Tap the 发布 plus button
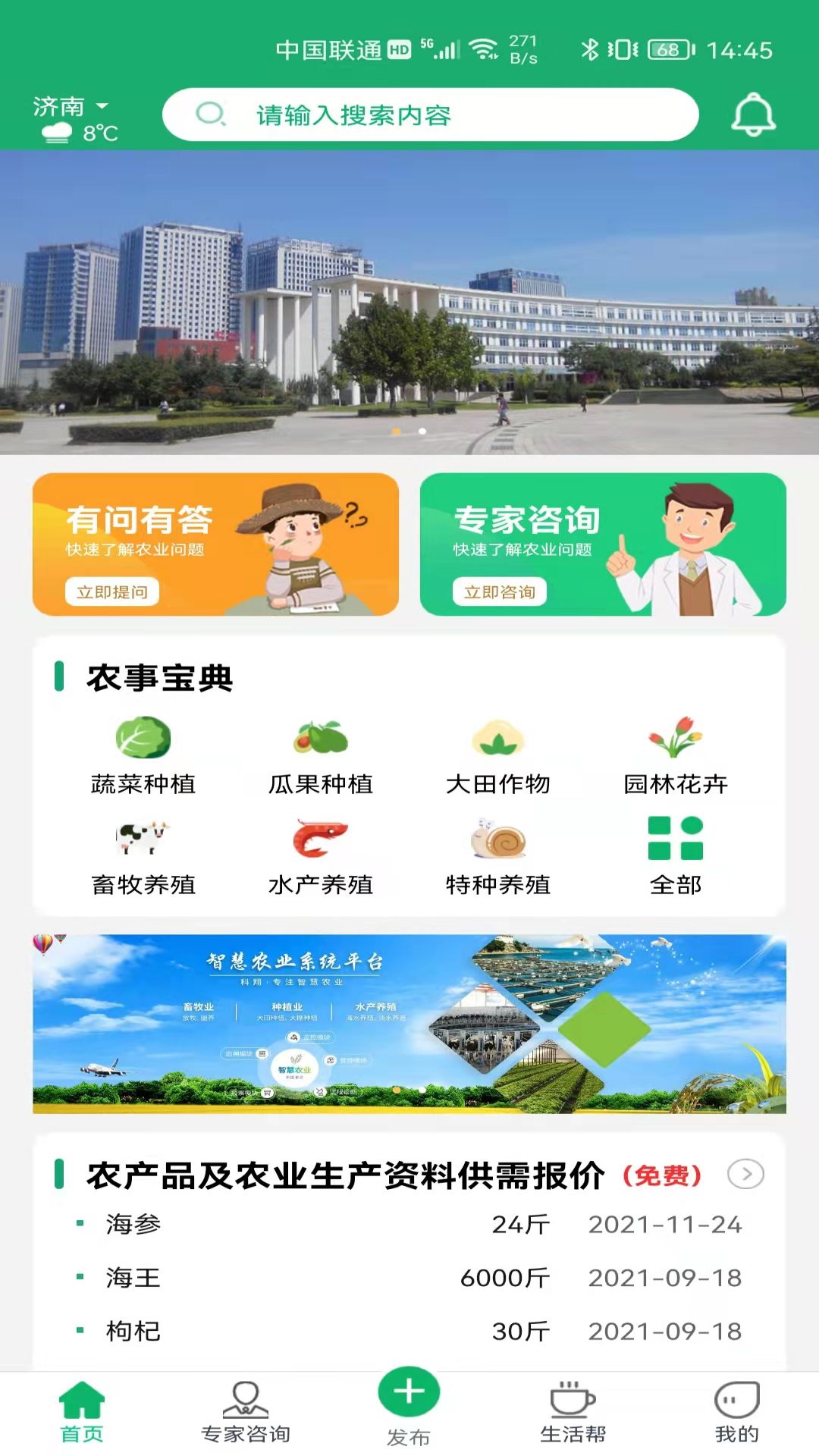The width and height of the screenshot is (819, 1456). click(409, 1393)
